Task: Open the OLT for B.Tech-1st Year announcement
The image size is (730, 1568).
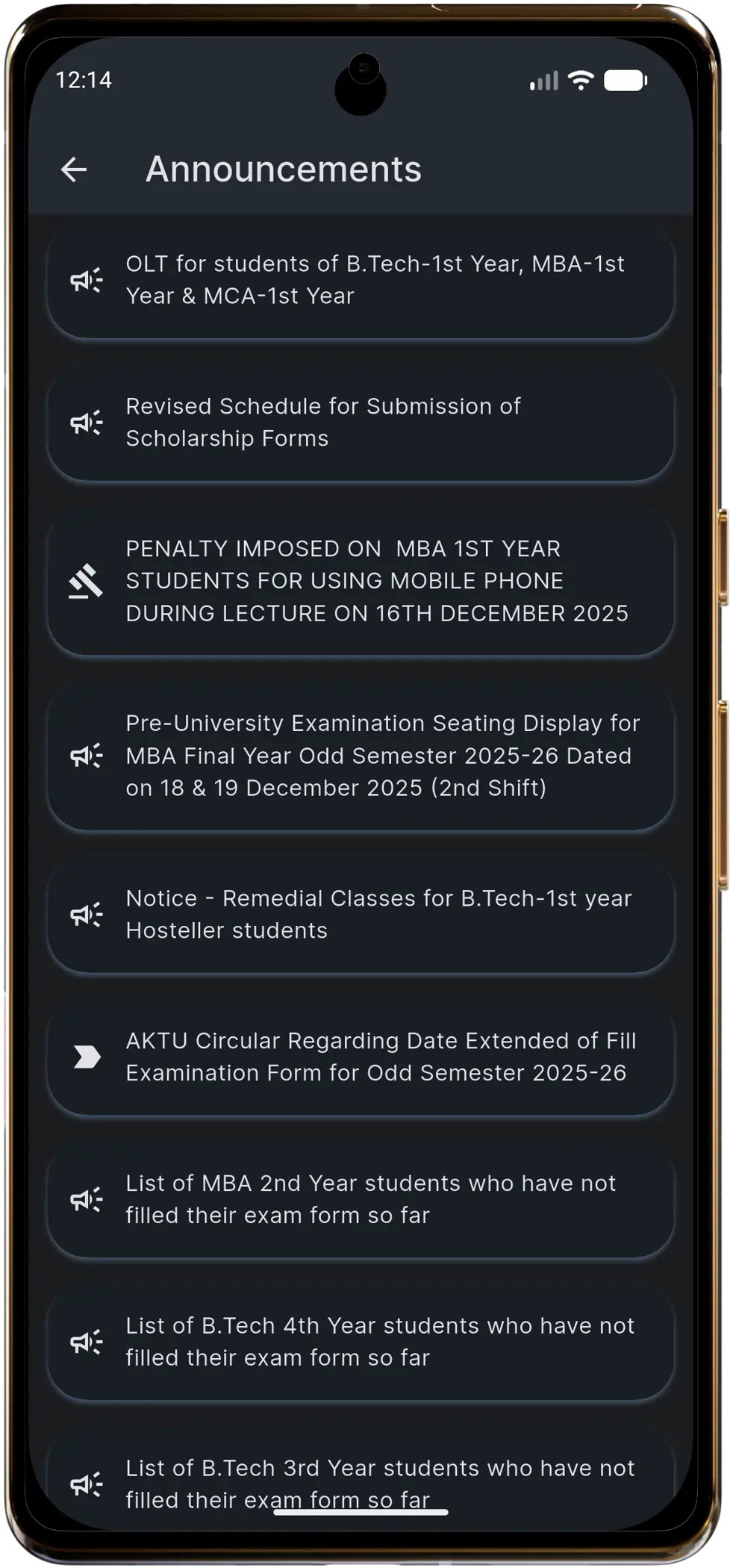Action: 361,279
